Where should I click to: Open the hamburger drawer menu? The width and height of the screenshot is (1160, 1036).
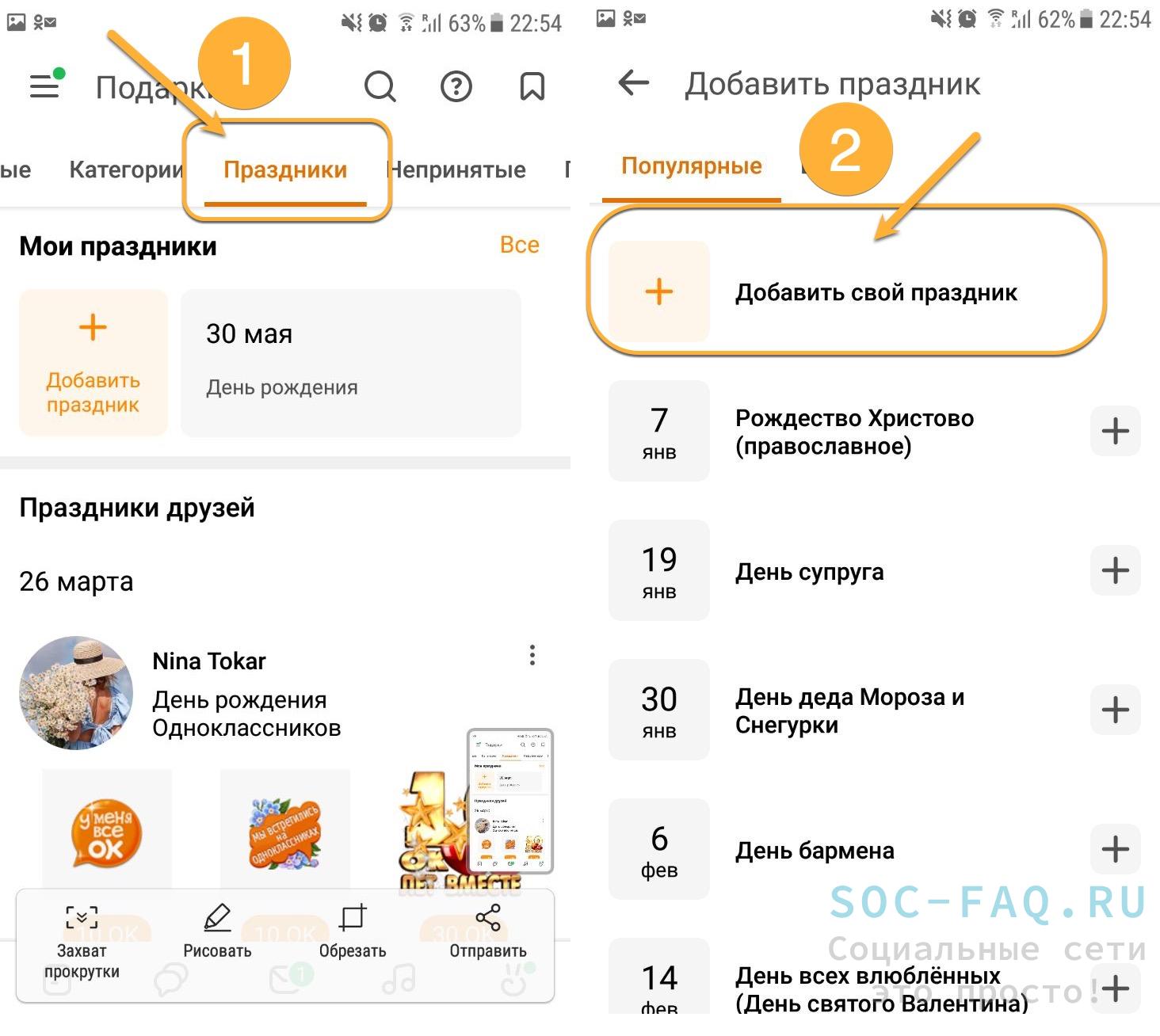tap(44, 86)
